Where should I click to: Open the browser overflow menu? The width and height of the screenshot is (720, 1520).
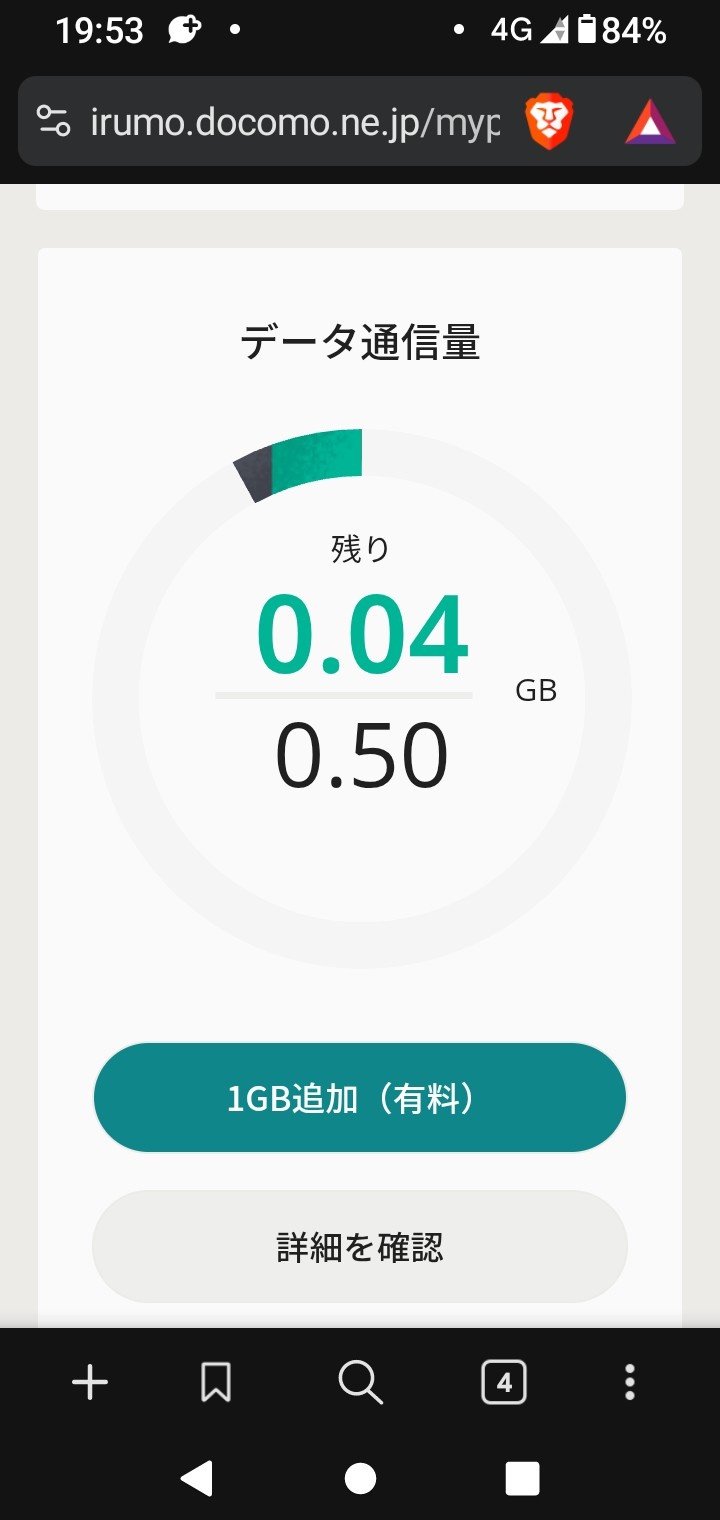(629, 1383)
